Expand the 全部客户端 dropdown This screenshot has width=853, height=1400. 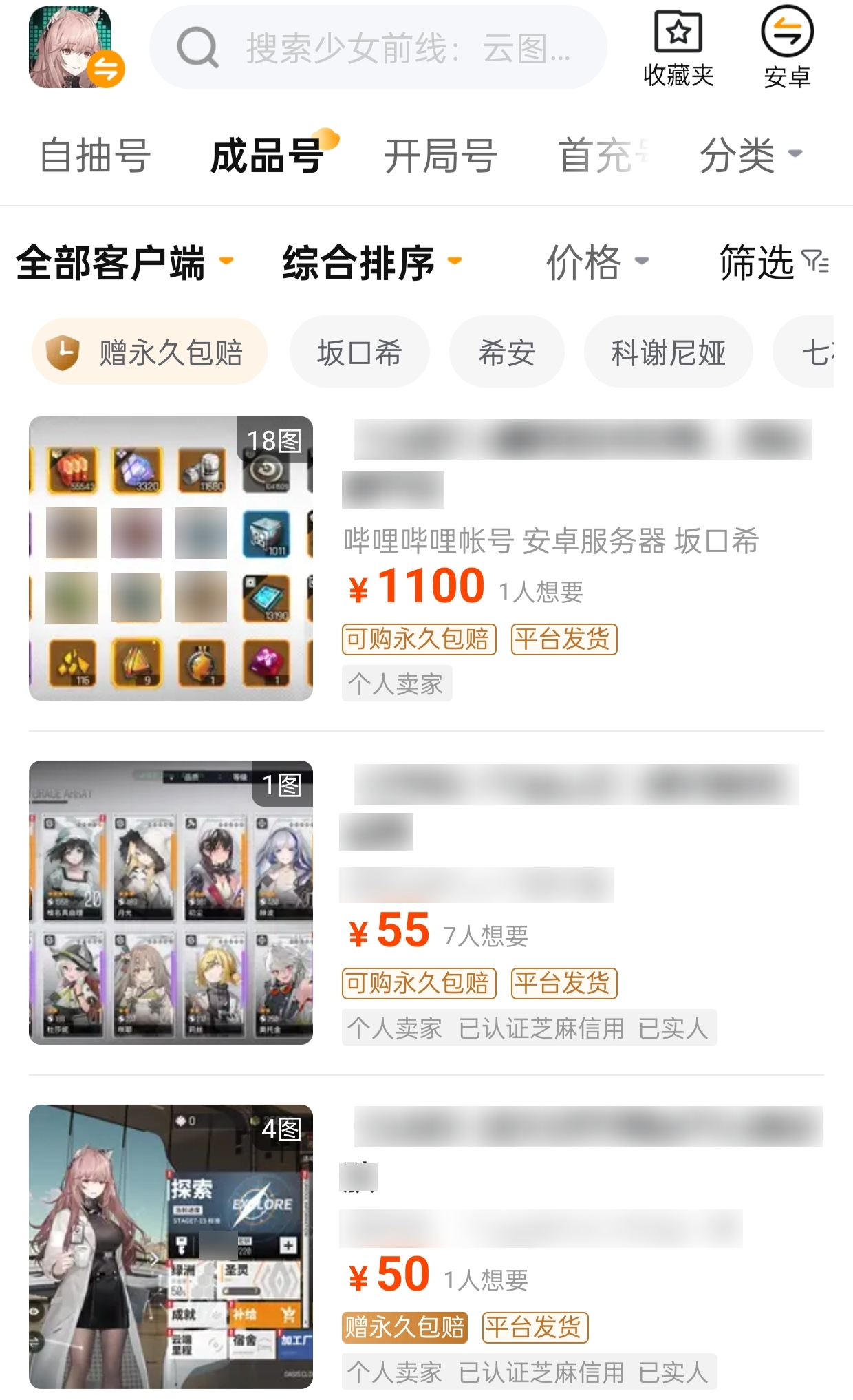tap(124, 263)
